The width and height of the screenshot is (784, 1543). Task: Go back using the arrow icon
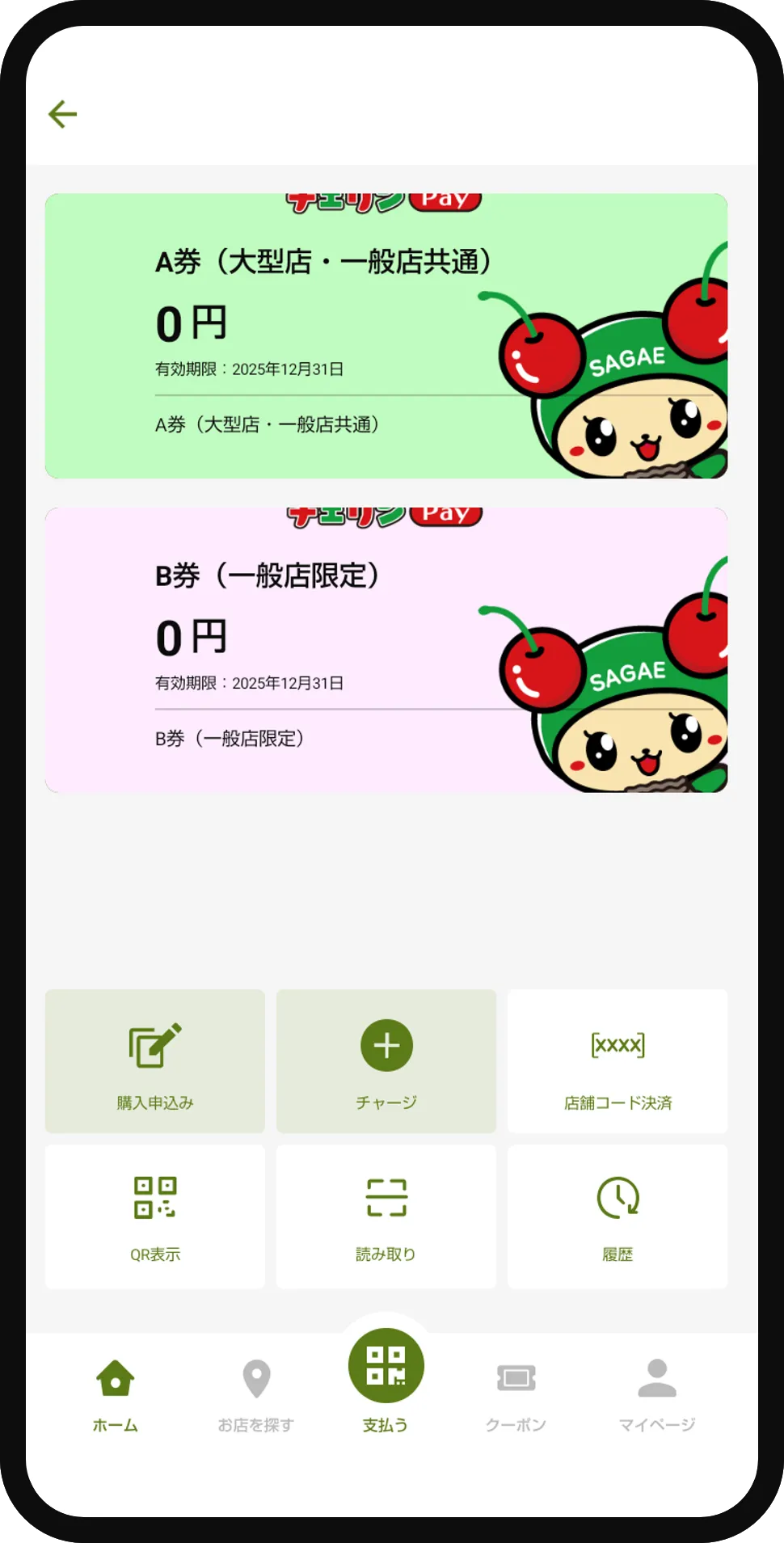(x=62, y=114)
